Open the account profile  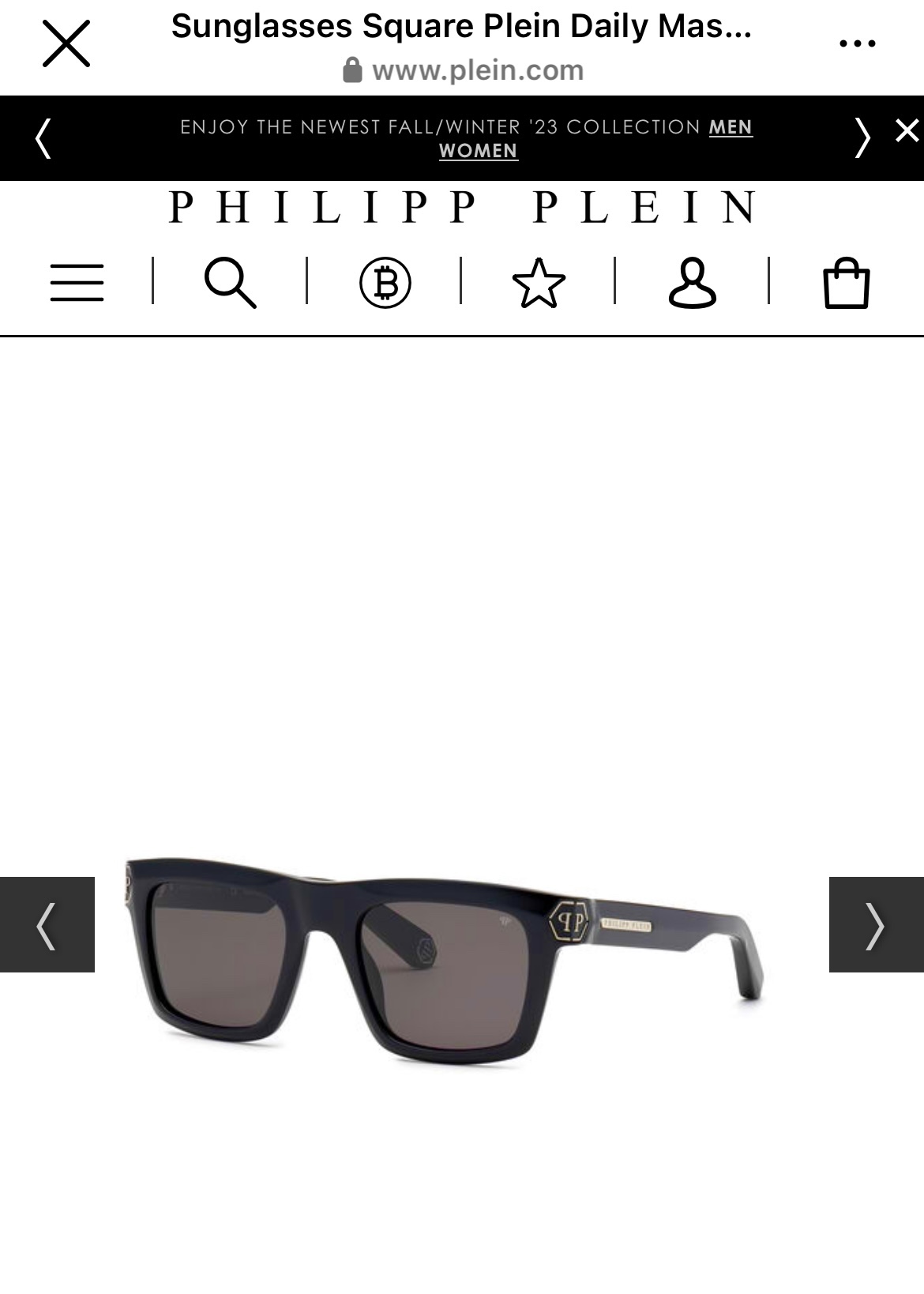click(x=692, y=282)
